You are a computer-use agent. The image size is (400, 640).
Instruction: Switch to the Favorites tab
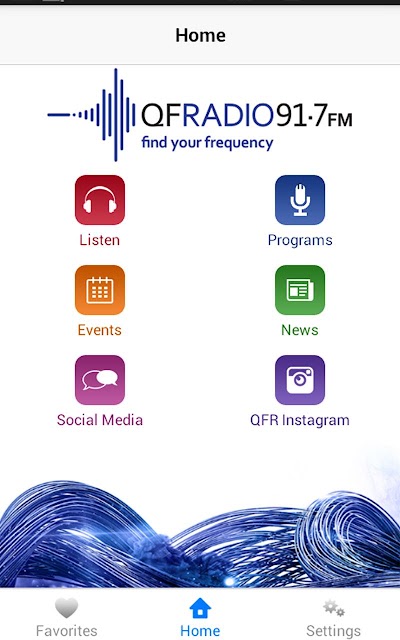[67, 617]
